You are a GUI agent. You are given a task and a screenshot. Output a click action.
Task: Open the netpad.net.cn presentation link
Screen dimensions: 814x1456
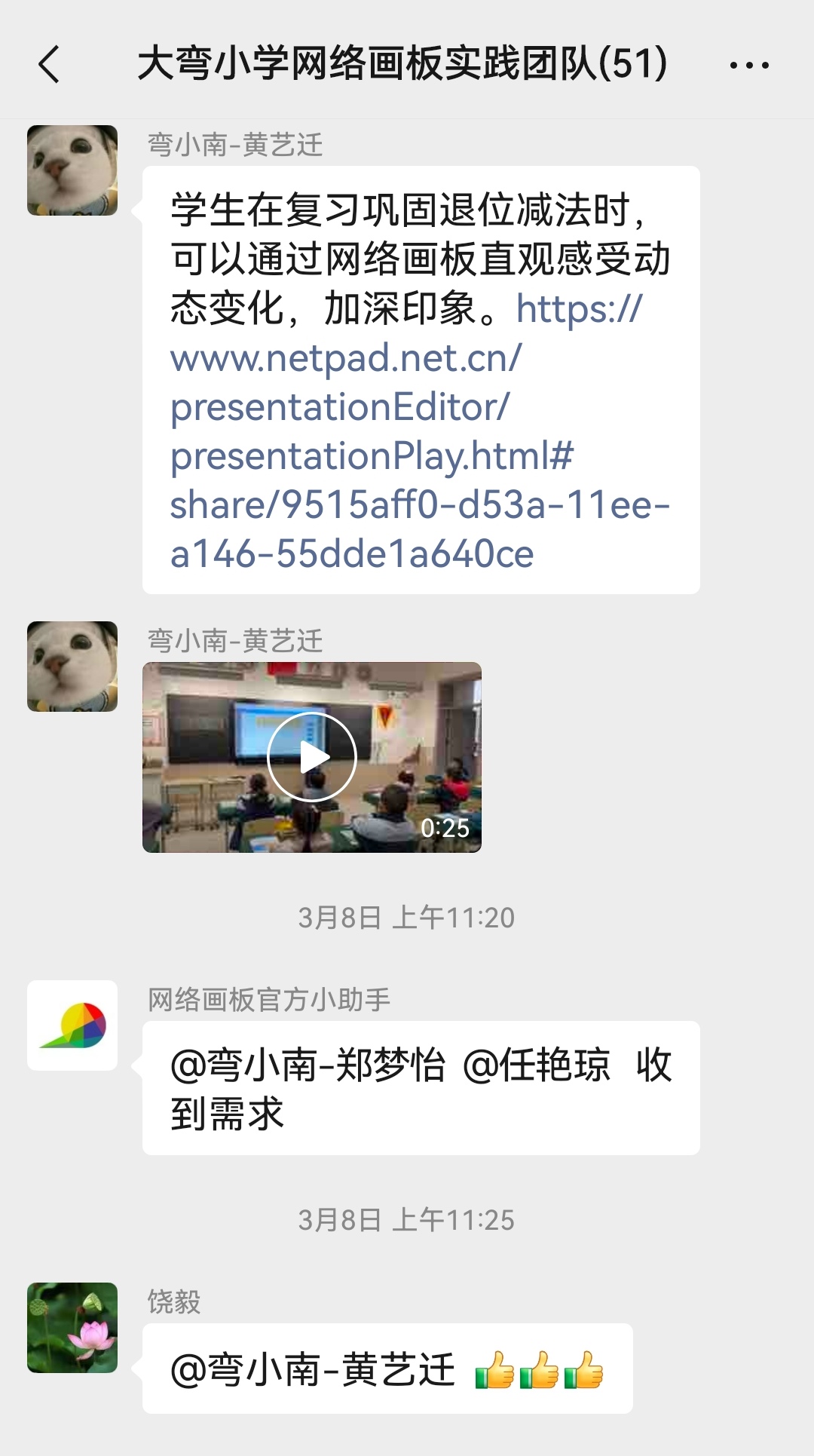420,431
